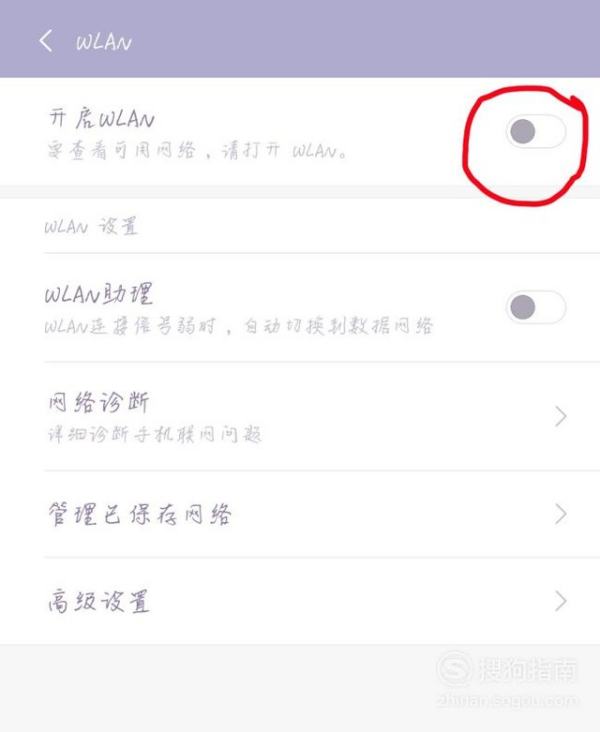Turn on the 开启WLAN switch
The image size is (600, 732).
[x=534, y=131]
